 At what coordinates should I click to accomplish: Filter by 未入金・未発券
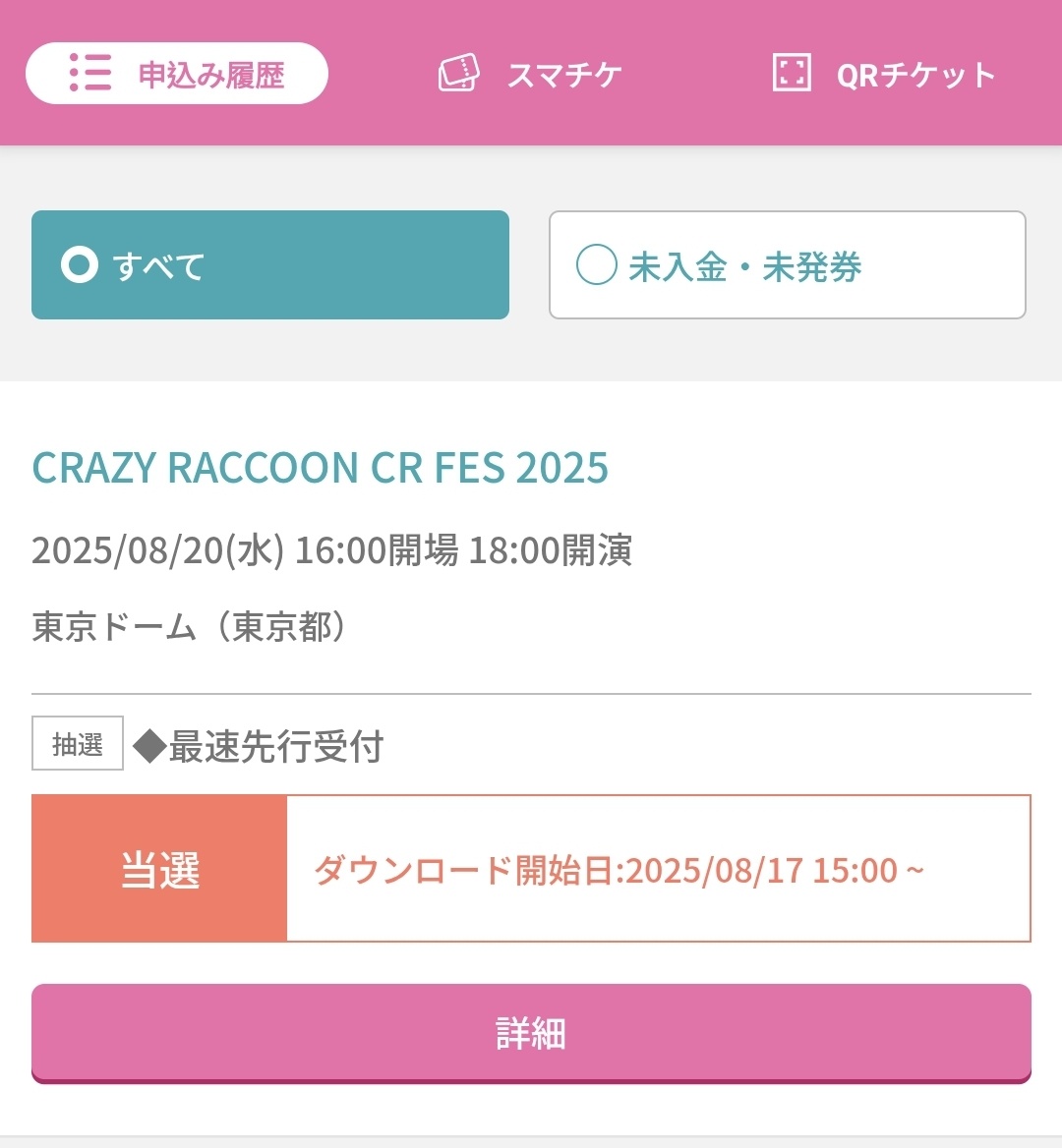point(787,265)
